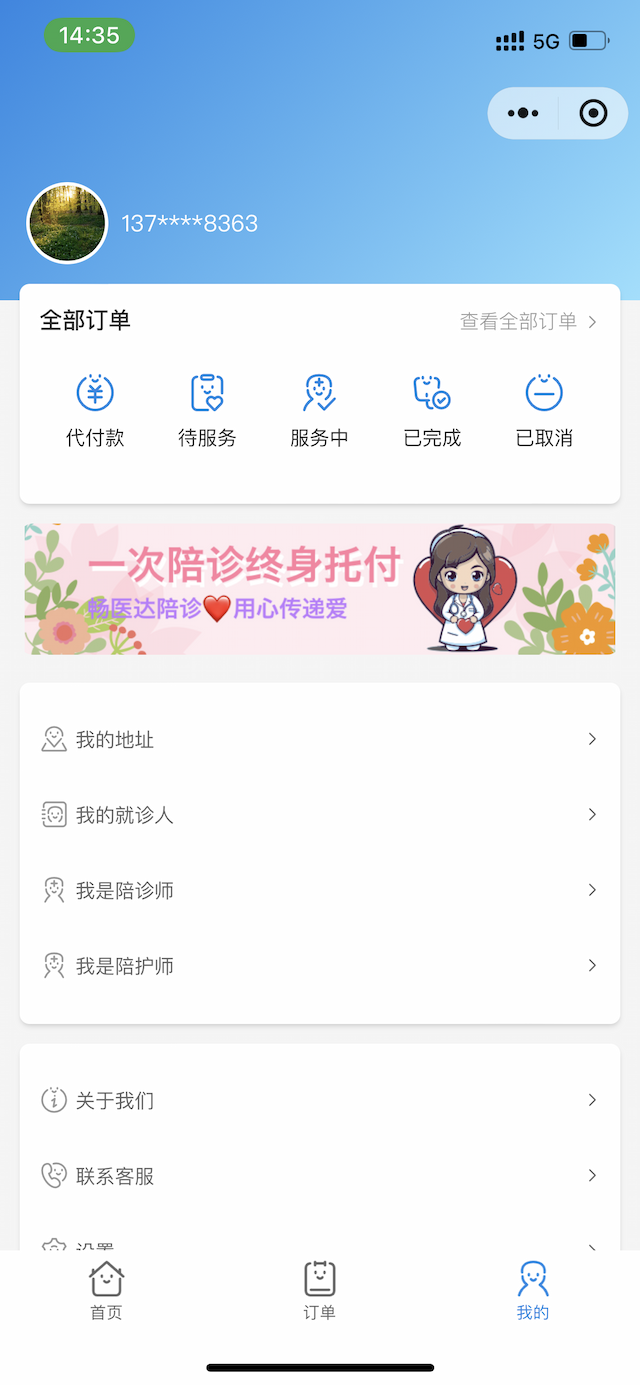
Task: Open 查看全部订单 to view all orders
Action: point(528,321)
